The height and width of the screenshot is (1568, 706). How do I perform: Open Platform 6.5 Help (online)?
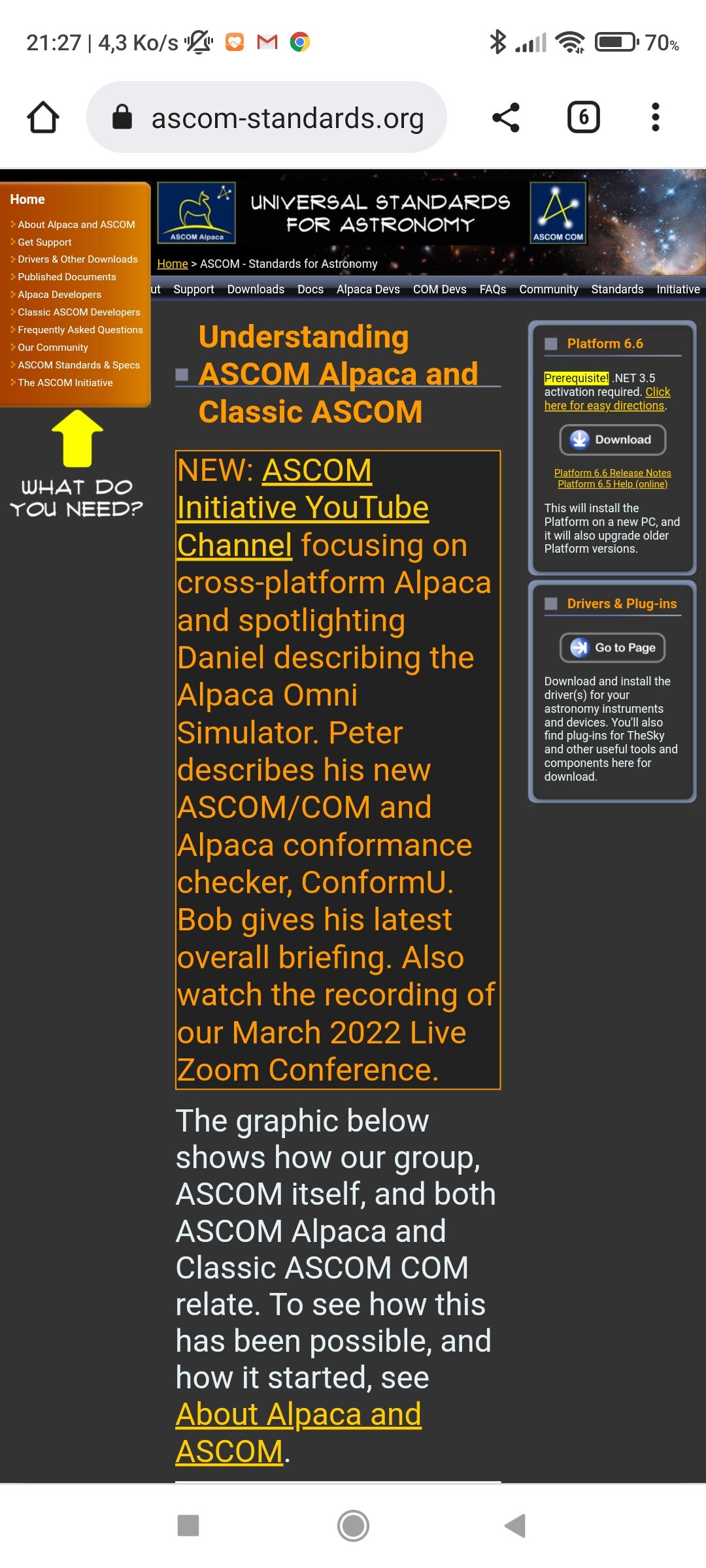pos(613,484)
